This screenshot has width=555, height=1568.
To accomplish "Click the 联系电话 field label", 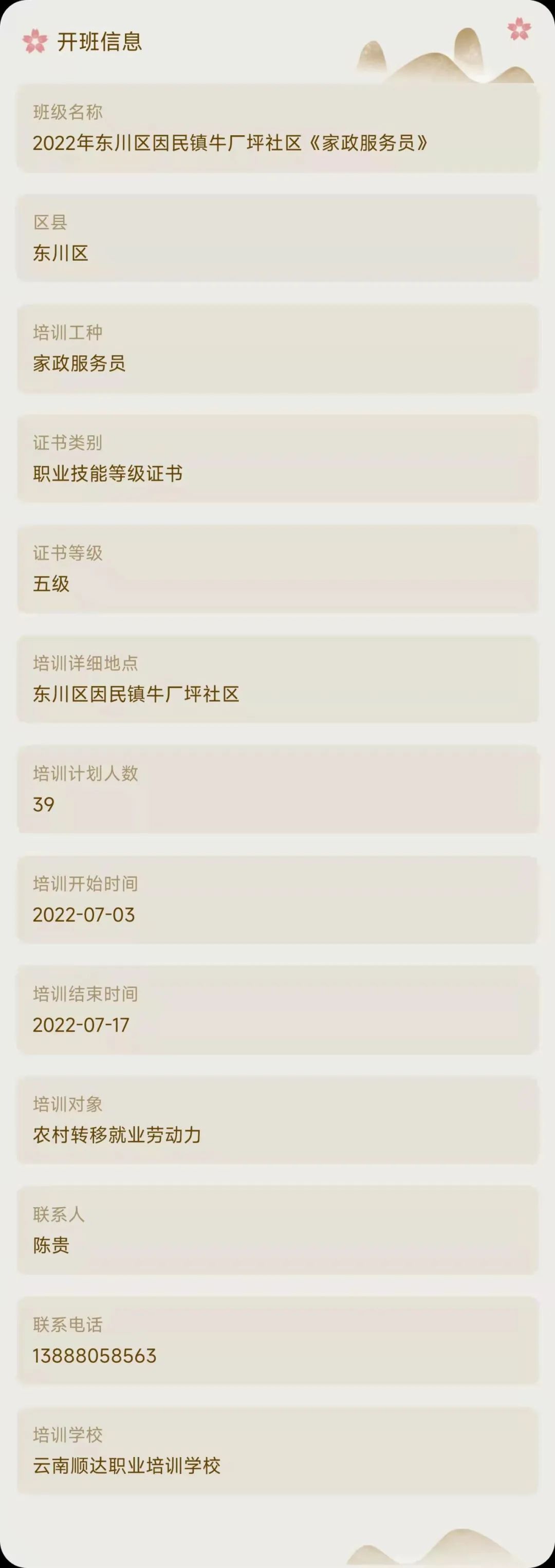I will [69, 1325].
